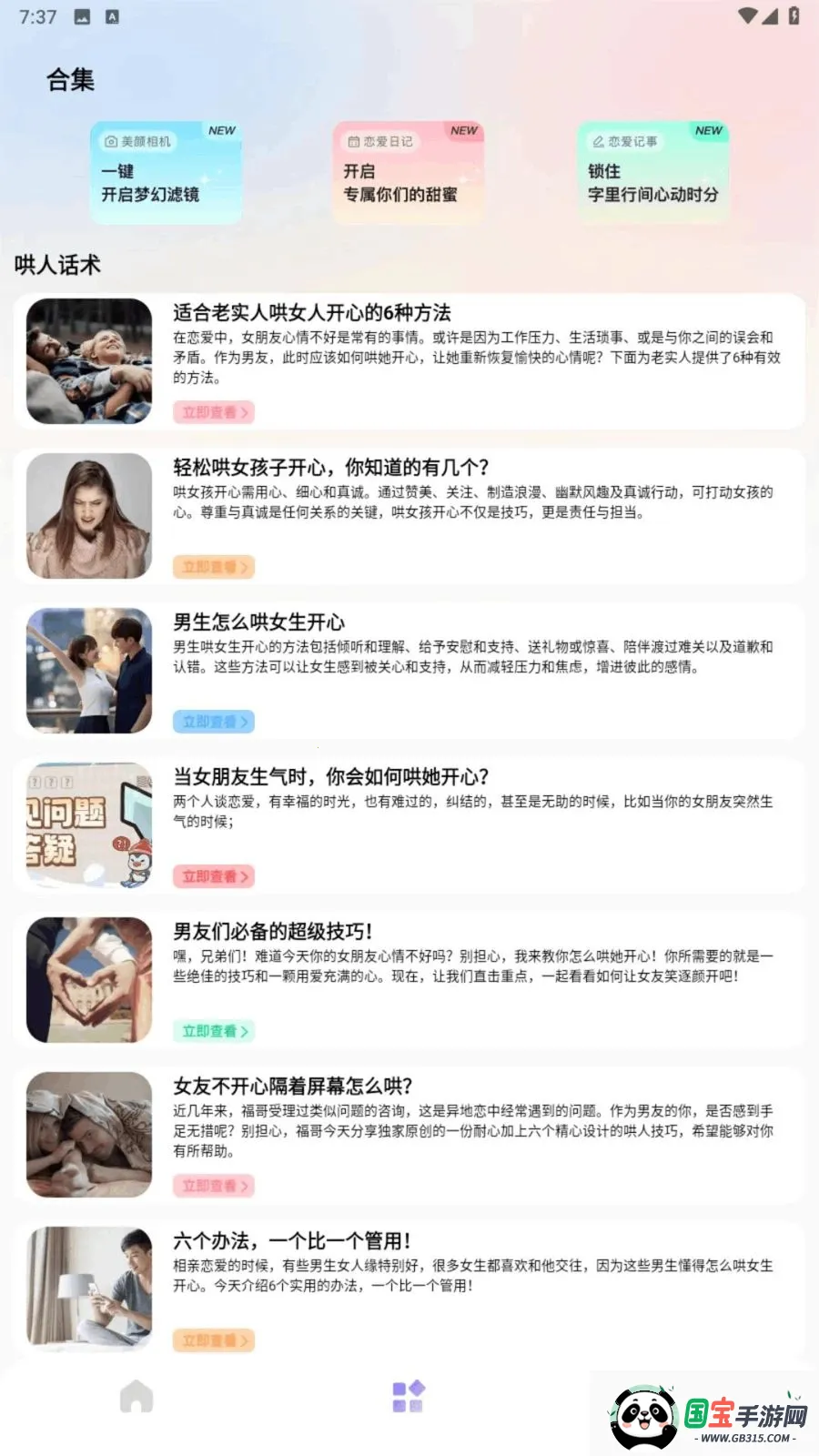Tap 立即查看 under 适合老实人哄女人开心的6种方法
Image resolution: width=819 pixels, height=1456 pixels.
click(214, 412)
